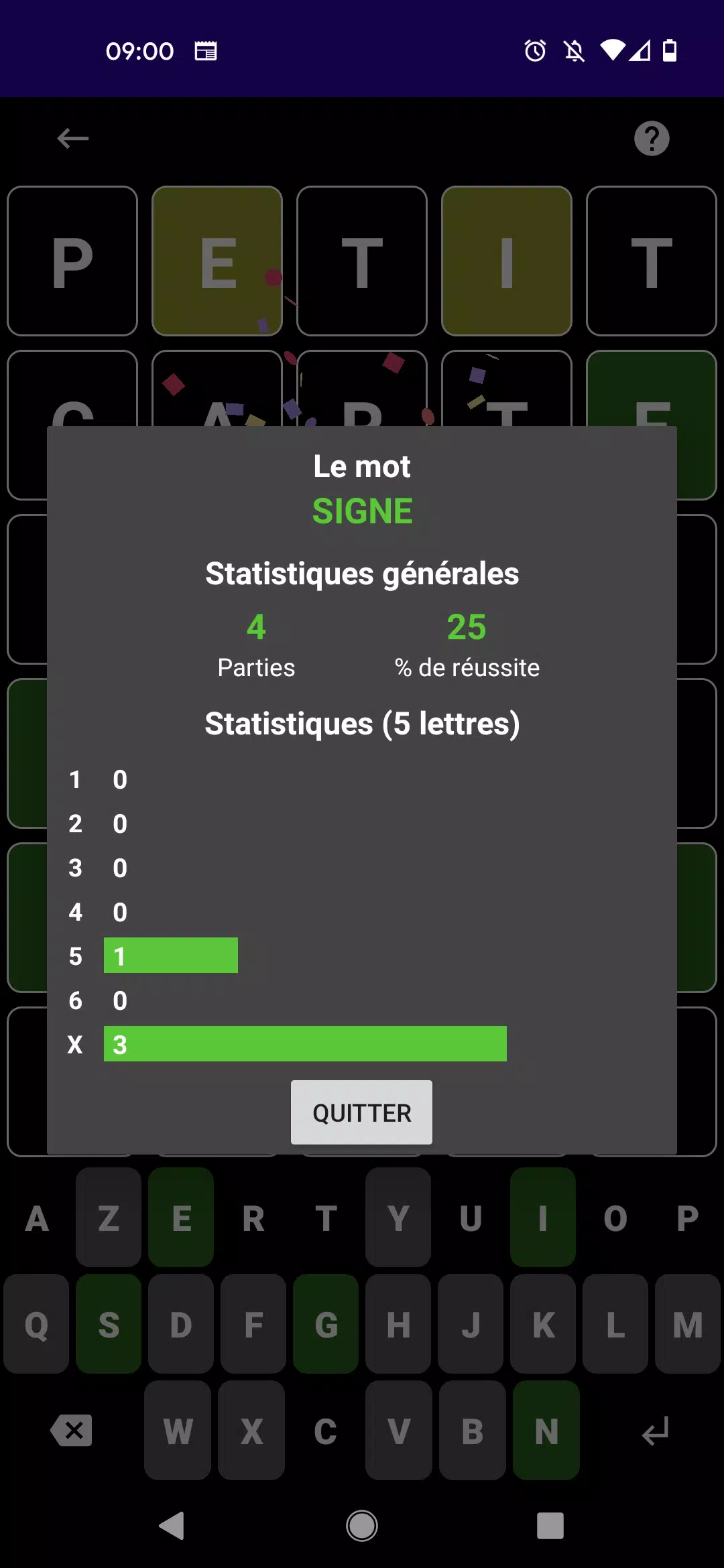Tap the green S key
Screen dimensions: 724x1568
[109, 1324]
